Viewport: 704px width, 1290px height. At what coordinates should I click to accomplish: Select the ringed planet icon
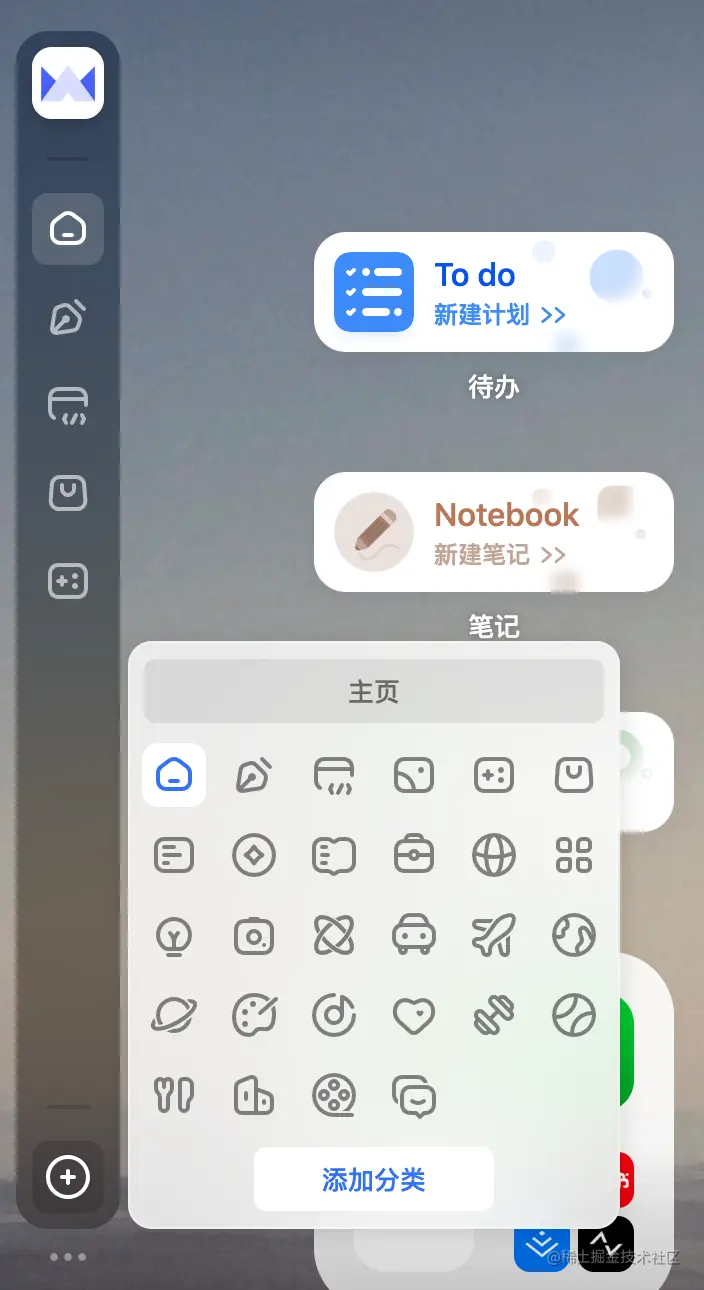coord(174,1016)
